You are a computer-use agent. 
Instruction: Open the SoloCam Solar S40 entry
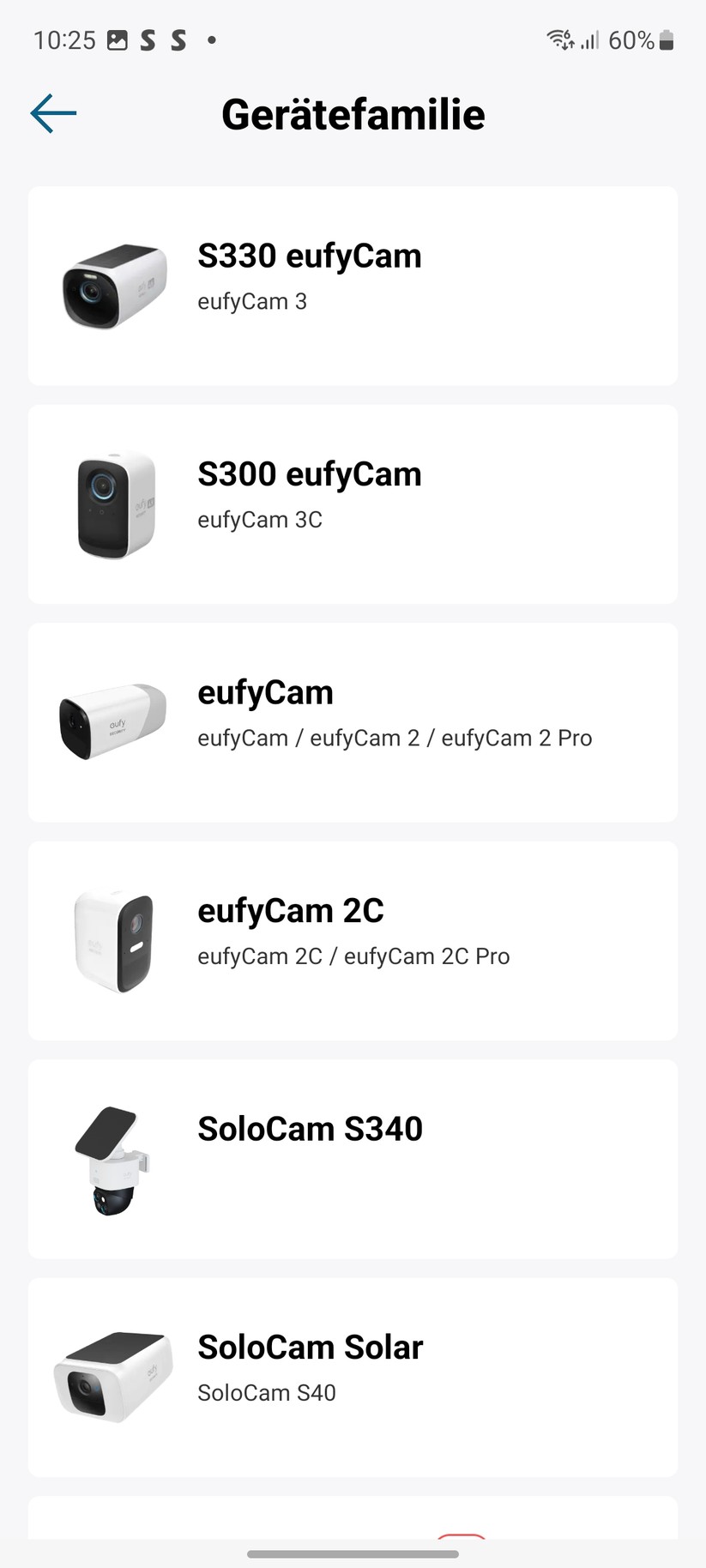point(353,1376)
